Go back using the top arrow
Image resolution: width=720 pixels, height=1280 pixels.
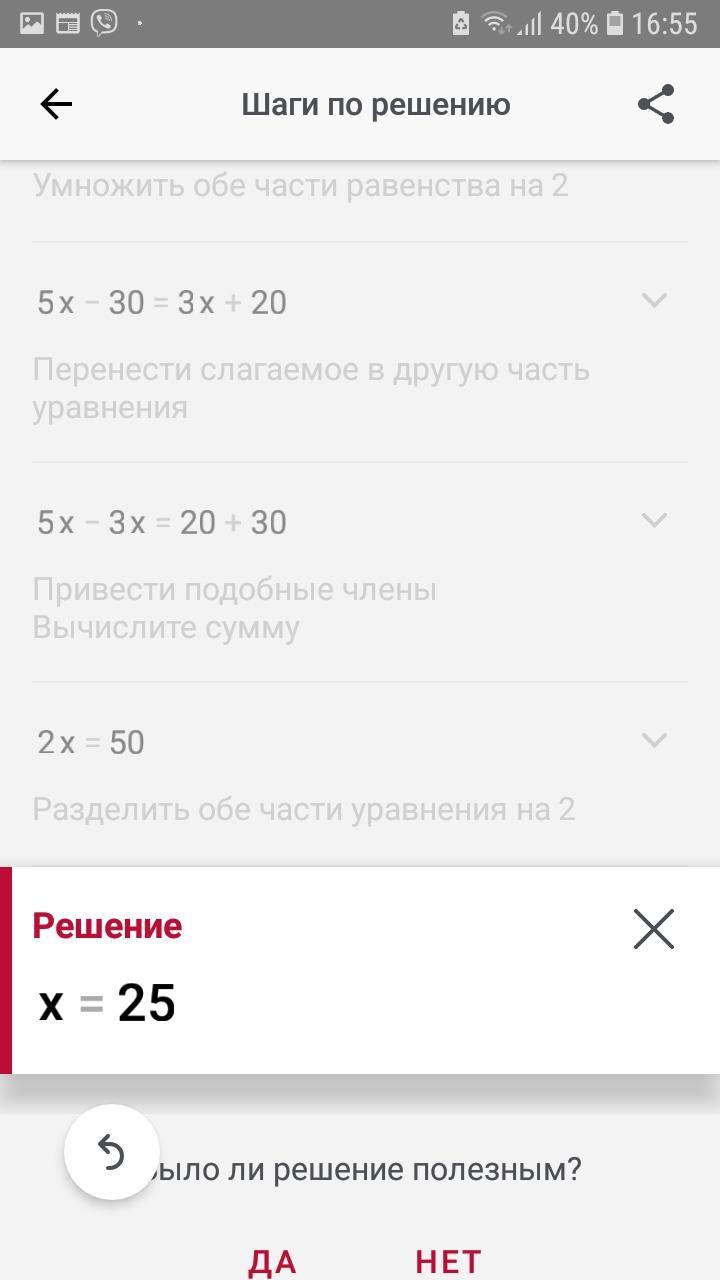click(x=56, y=104)
